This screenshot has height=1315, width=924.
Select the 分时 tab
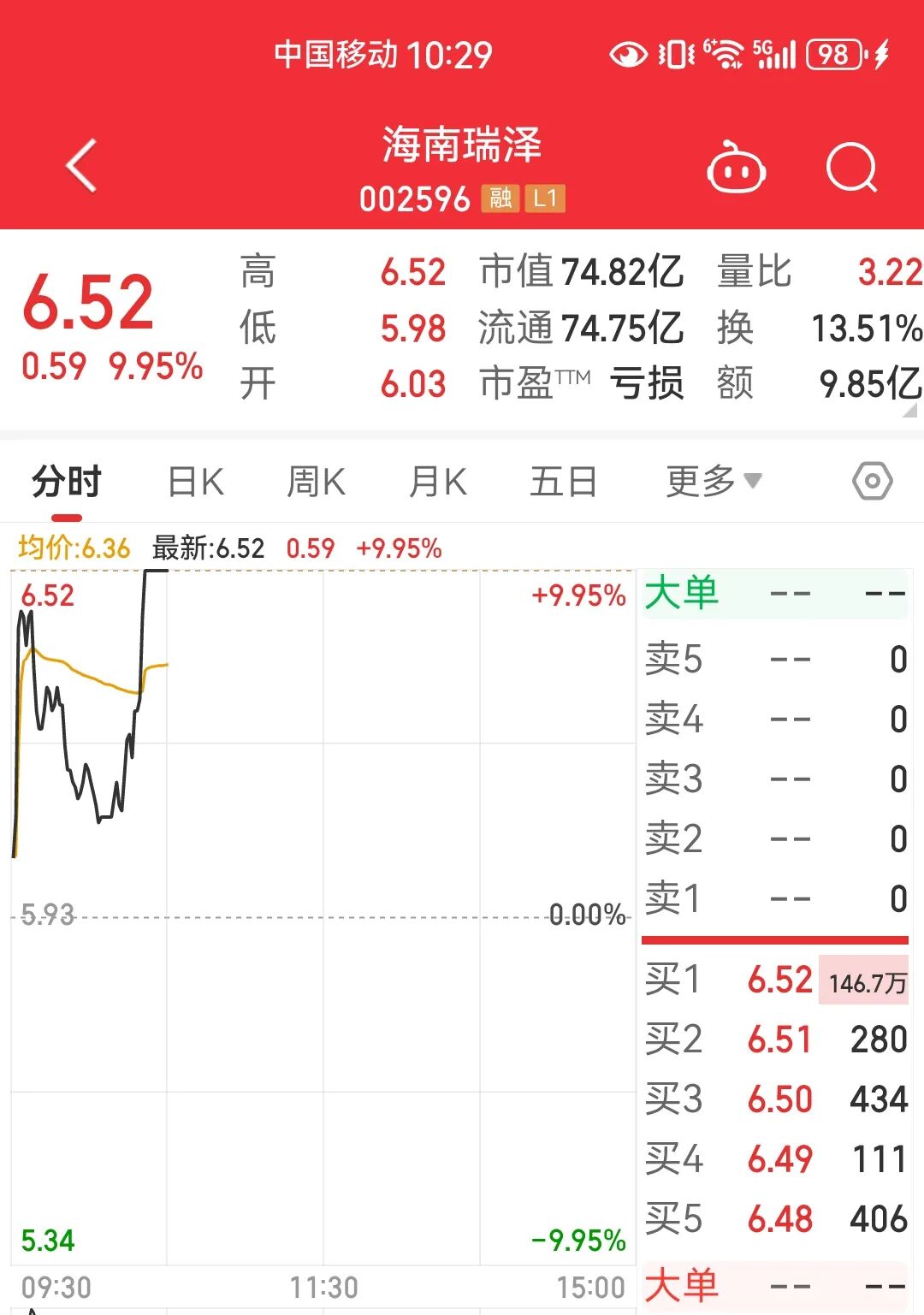point(67,482)
